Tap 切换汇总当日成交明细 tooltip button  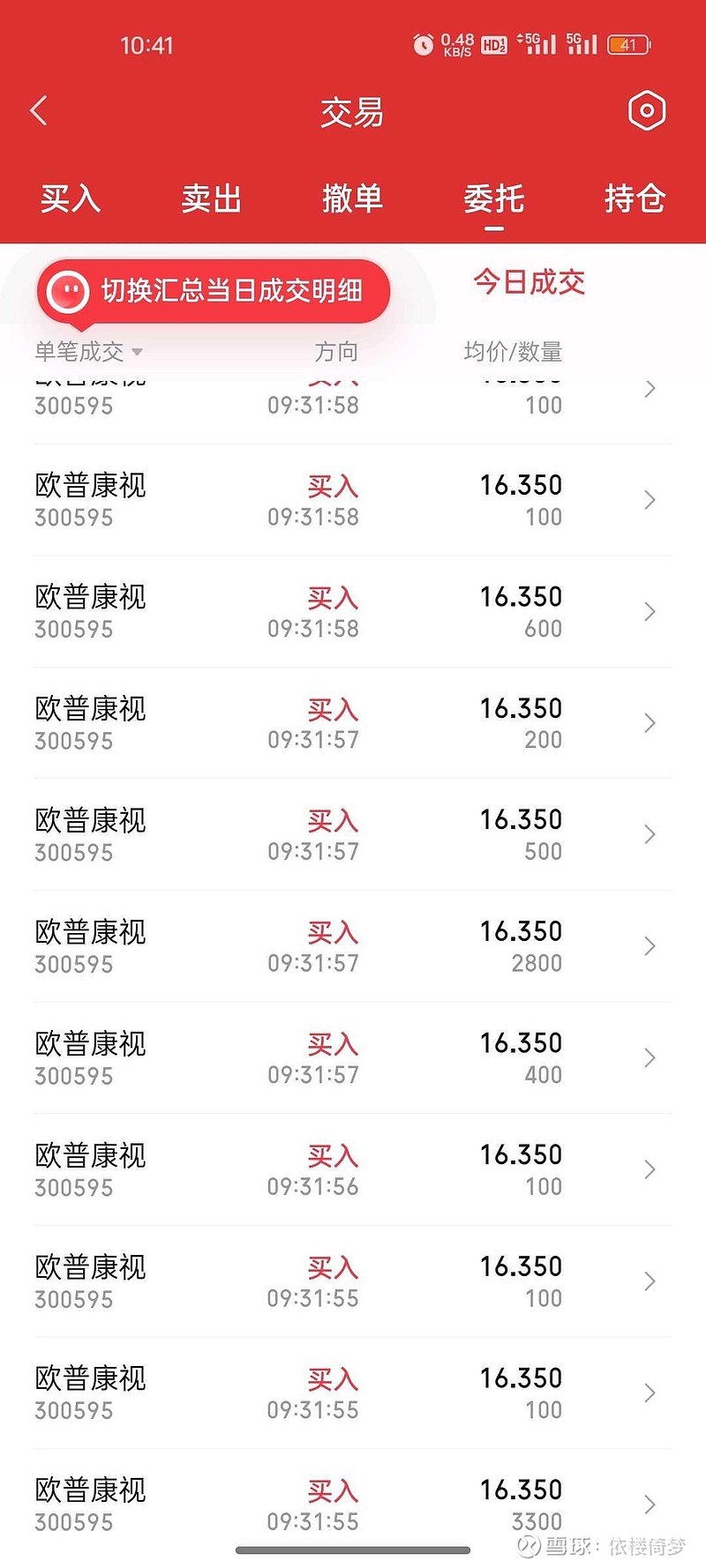(214, 290)
